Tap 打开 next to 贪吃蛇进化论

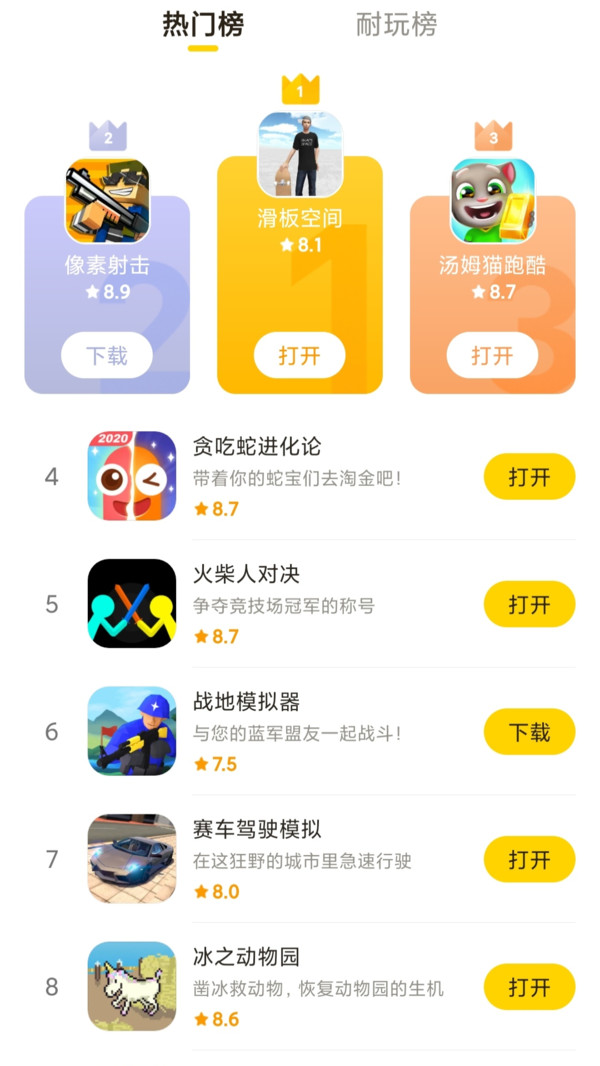pos(529,477)
